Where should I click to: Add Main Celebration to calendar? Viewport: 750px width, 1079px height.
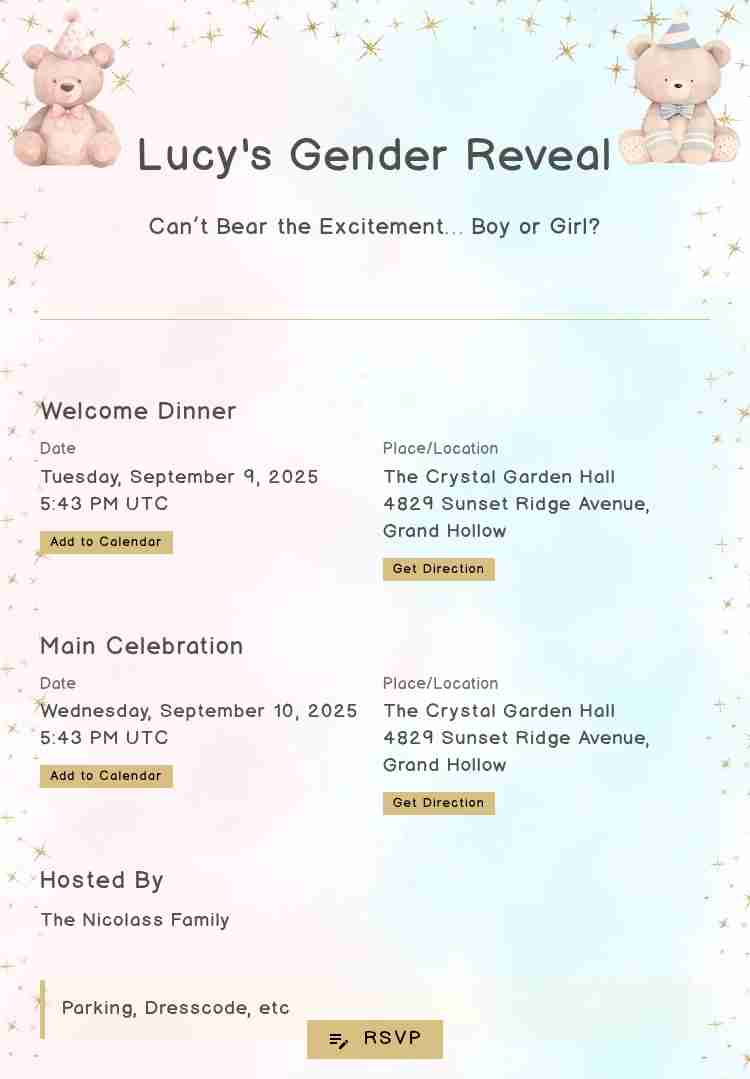point(106,776)
